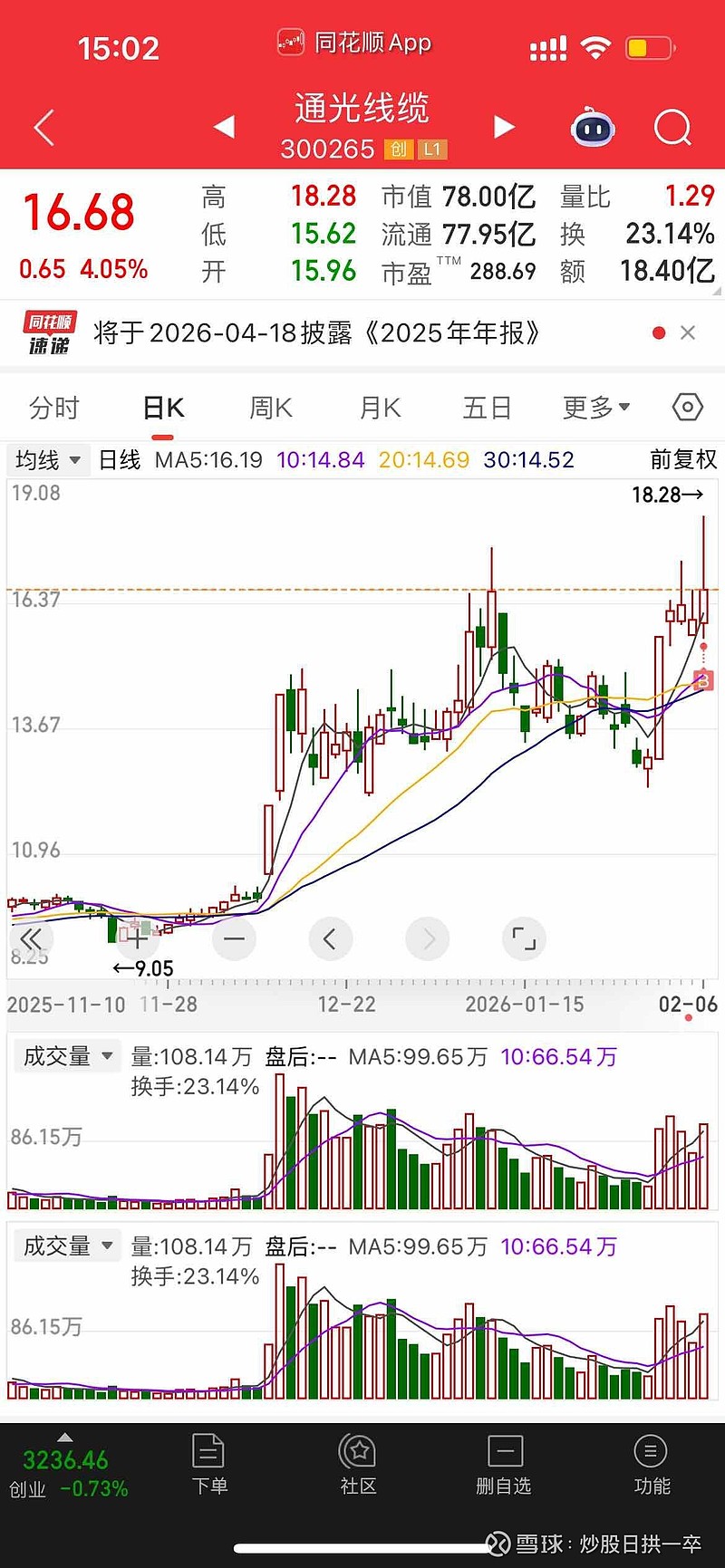Open the stock search
725x1568 pixels.
[x=672, y=129]
